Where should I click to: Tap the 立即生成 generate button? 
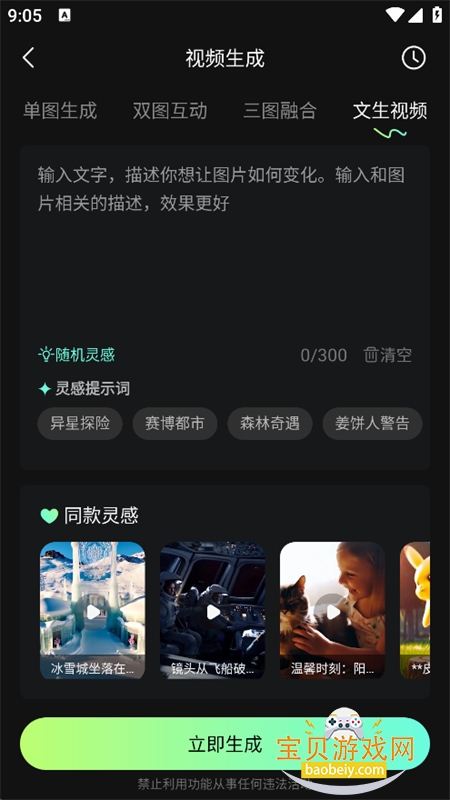pyautogui.click(x=225, y=744)
